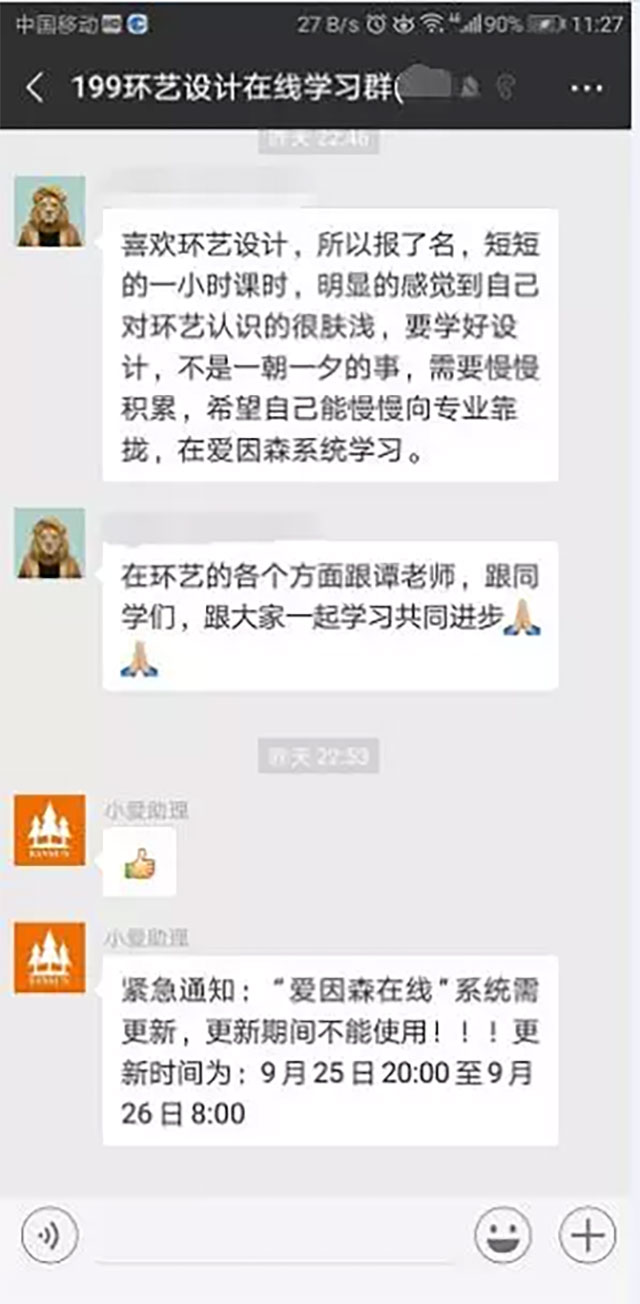Image resolution: width=640 pixels, height=1304 pixels.
Task: Open the group chat's three-dot menu
Action: coord(587,88)
